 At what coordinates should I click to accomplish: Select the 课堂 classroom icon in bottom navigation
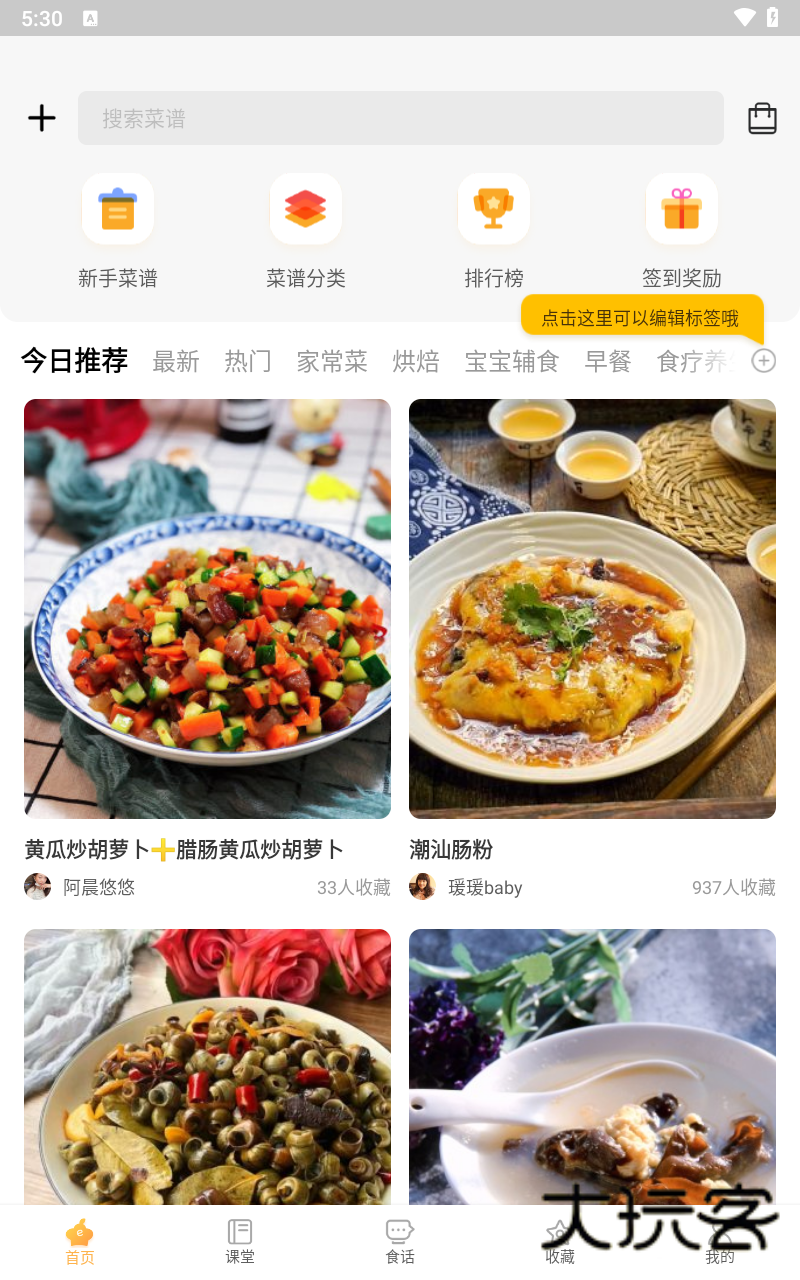239,1238
